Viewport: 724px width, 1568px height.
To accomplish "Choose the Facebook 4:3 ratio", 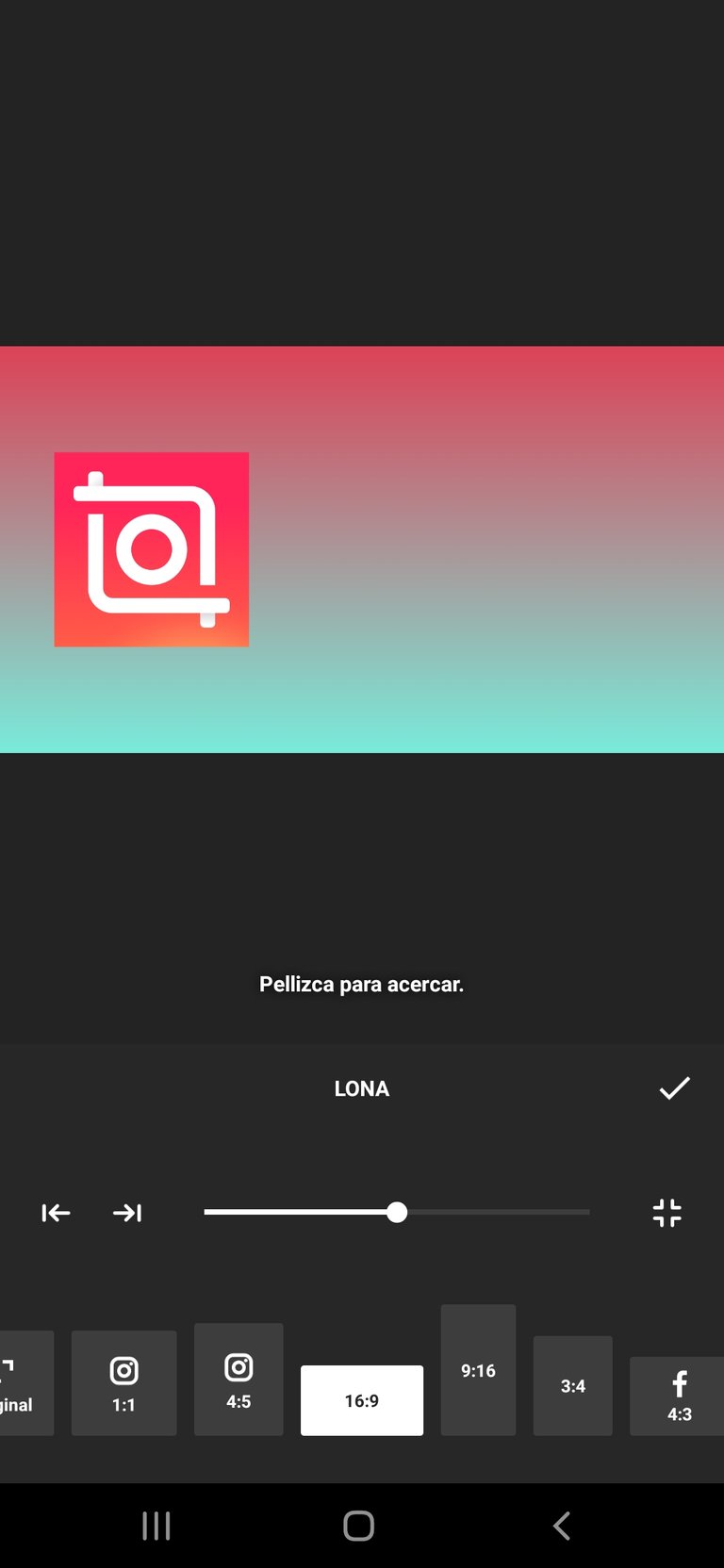I will (677, 1396).
